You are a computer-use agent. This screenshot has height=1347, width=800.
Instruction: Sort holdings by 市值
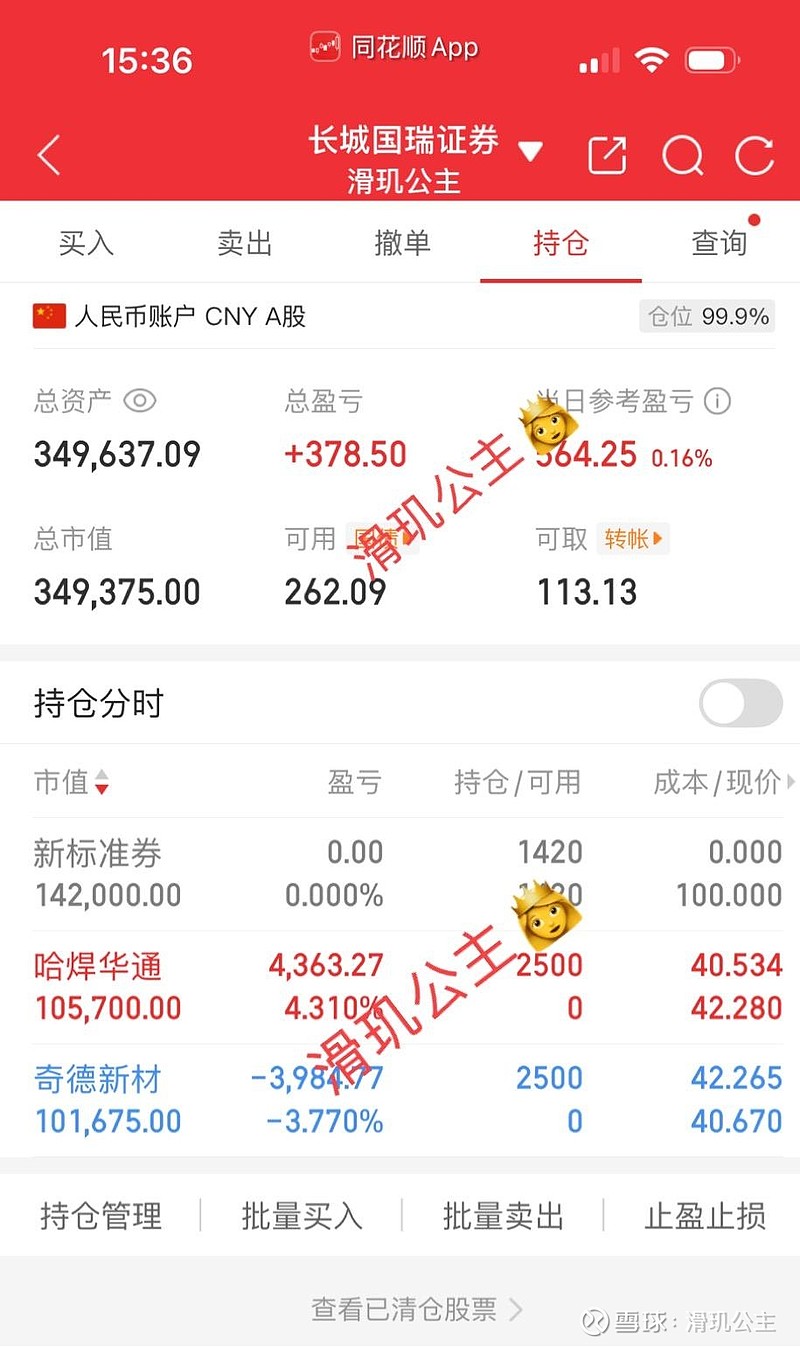72,782
